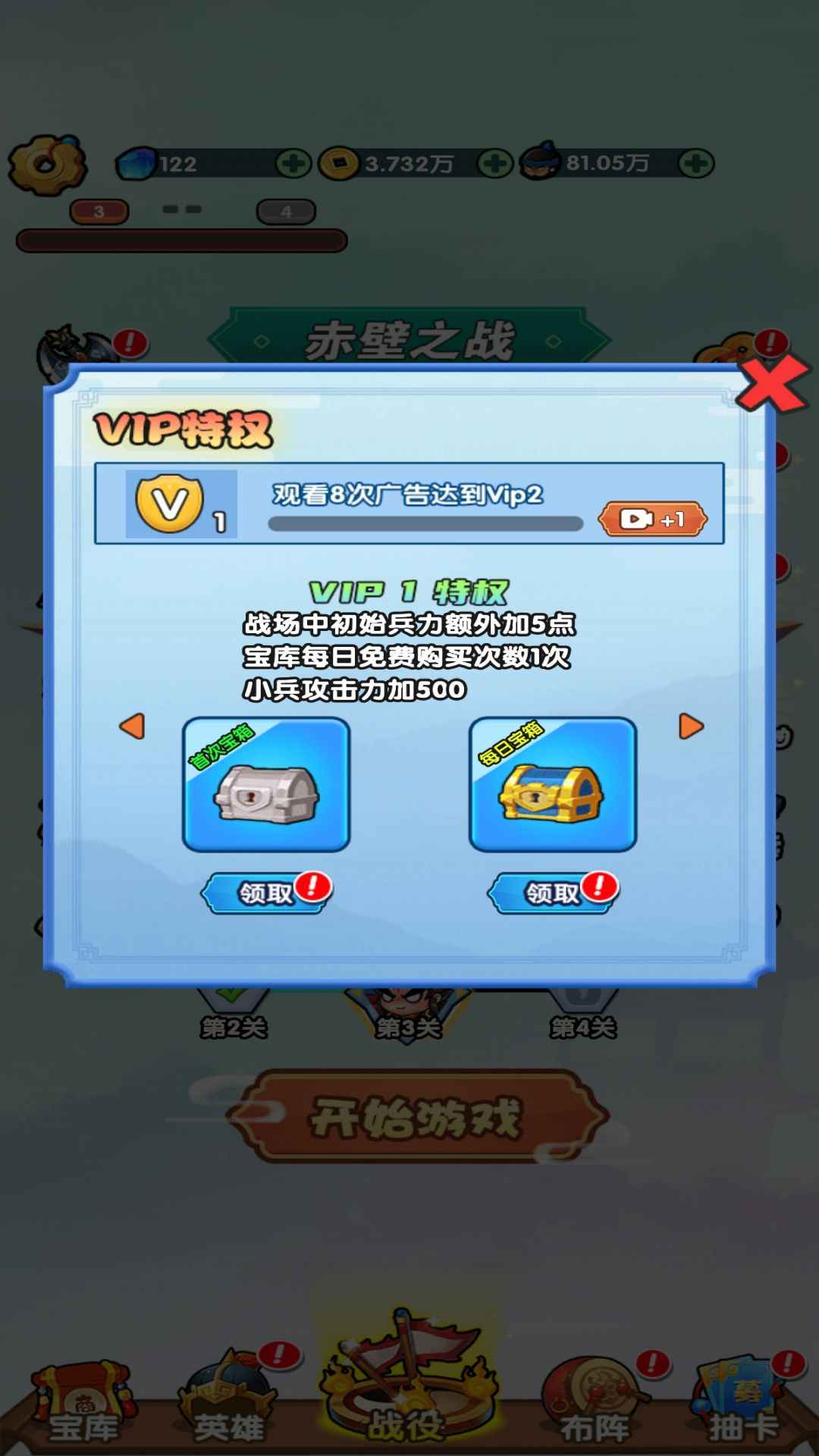Image resolution: width=819 pixels, height=1456 pixels.
Task: Go to the previous VIP level with the left arrow
Action: coord(132,726)
